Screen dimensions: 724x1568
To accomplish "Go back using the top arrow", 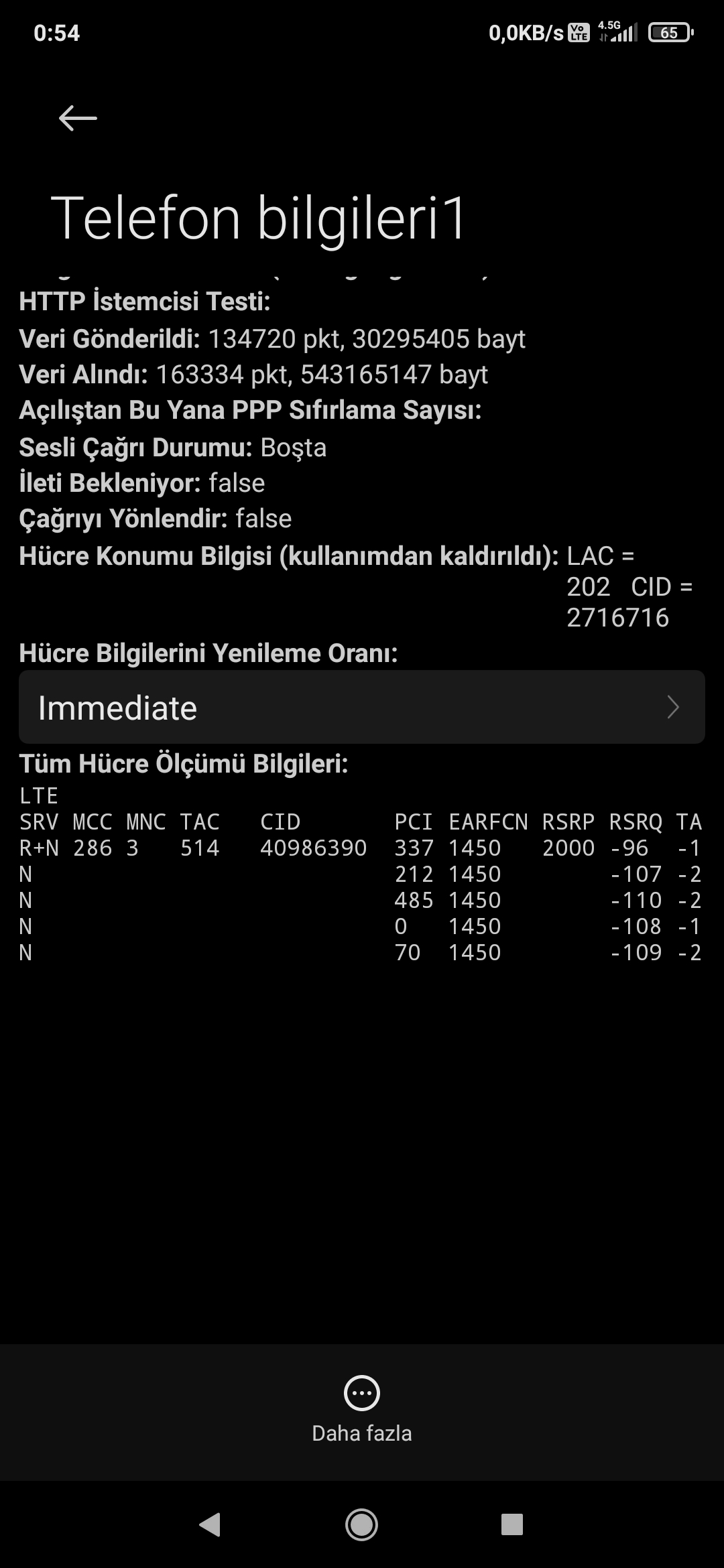I will tap(78, 118).
